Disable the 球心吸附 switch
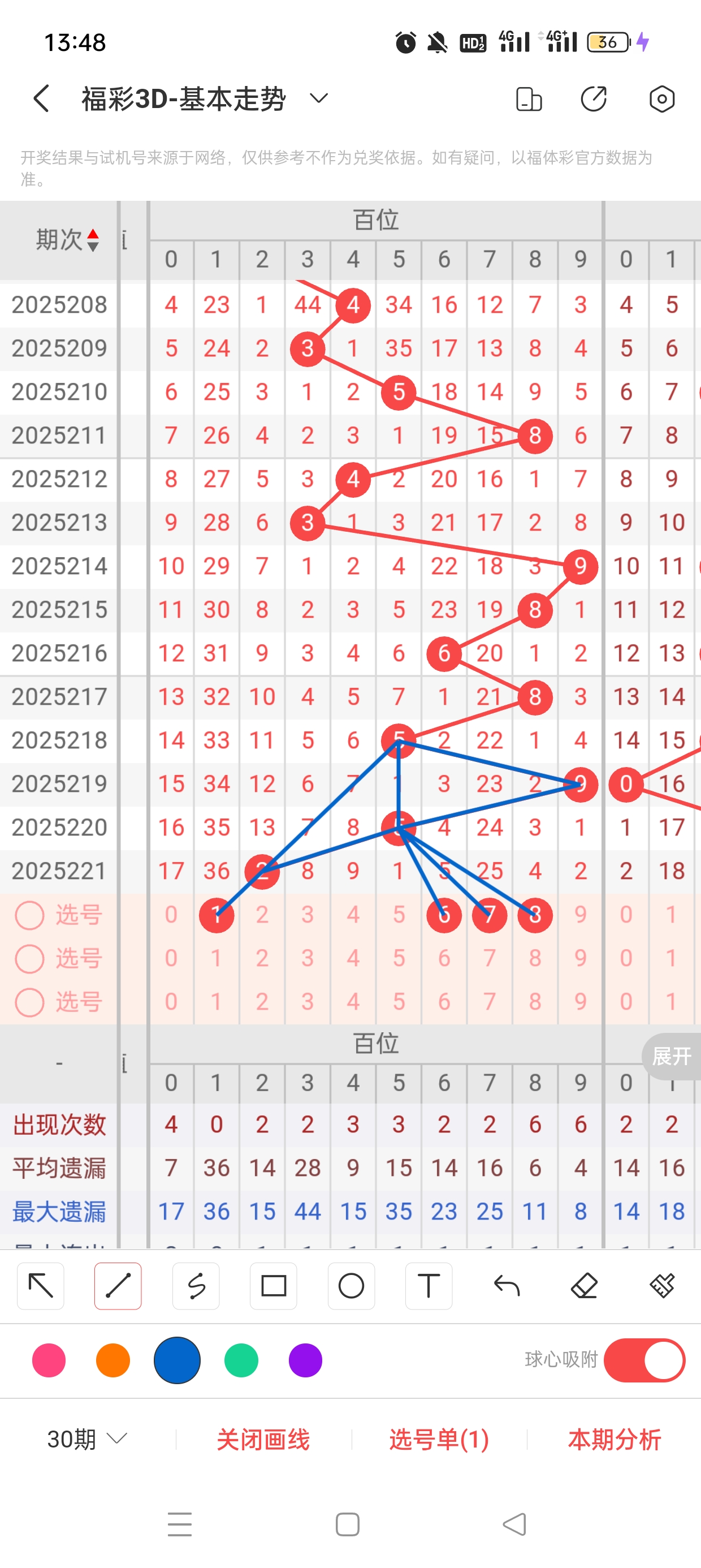This screenshot has height=1568, width=701. click(x=644, y=1360)
